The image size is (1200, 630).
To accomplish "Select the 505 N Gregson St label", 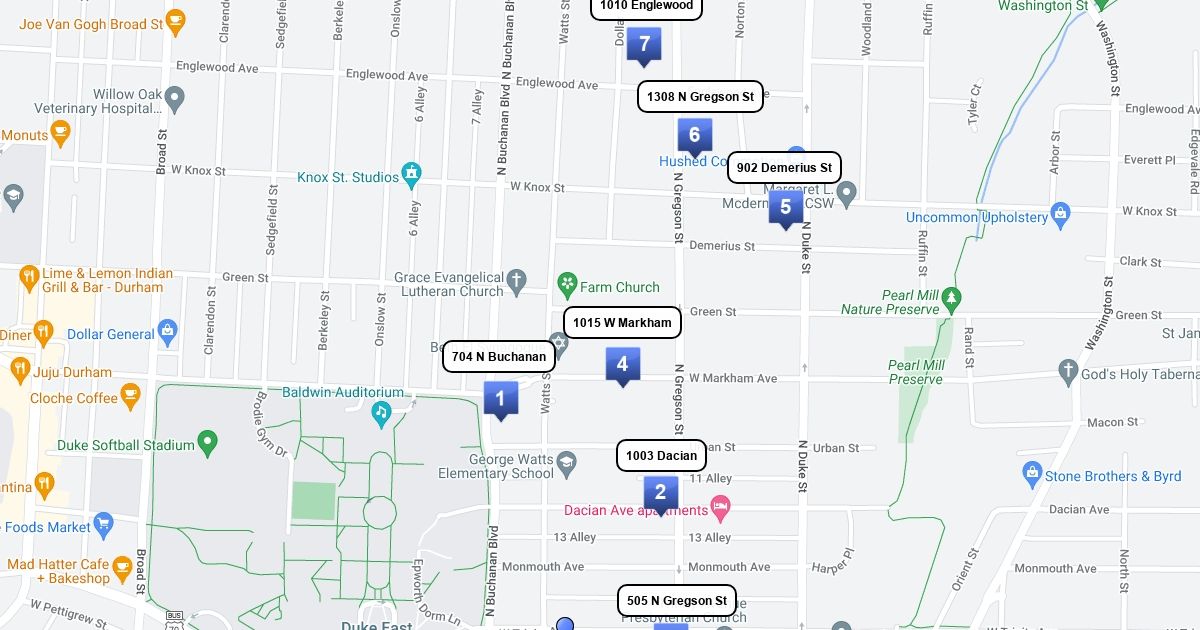I will point(676,601).
